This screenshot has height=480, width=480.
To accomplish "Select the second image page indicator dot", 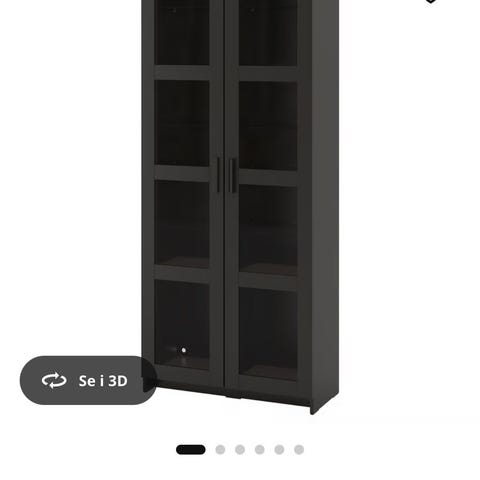I will point(220,450).
